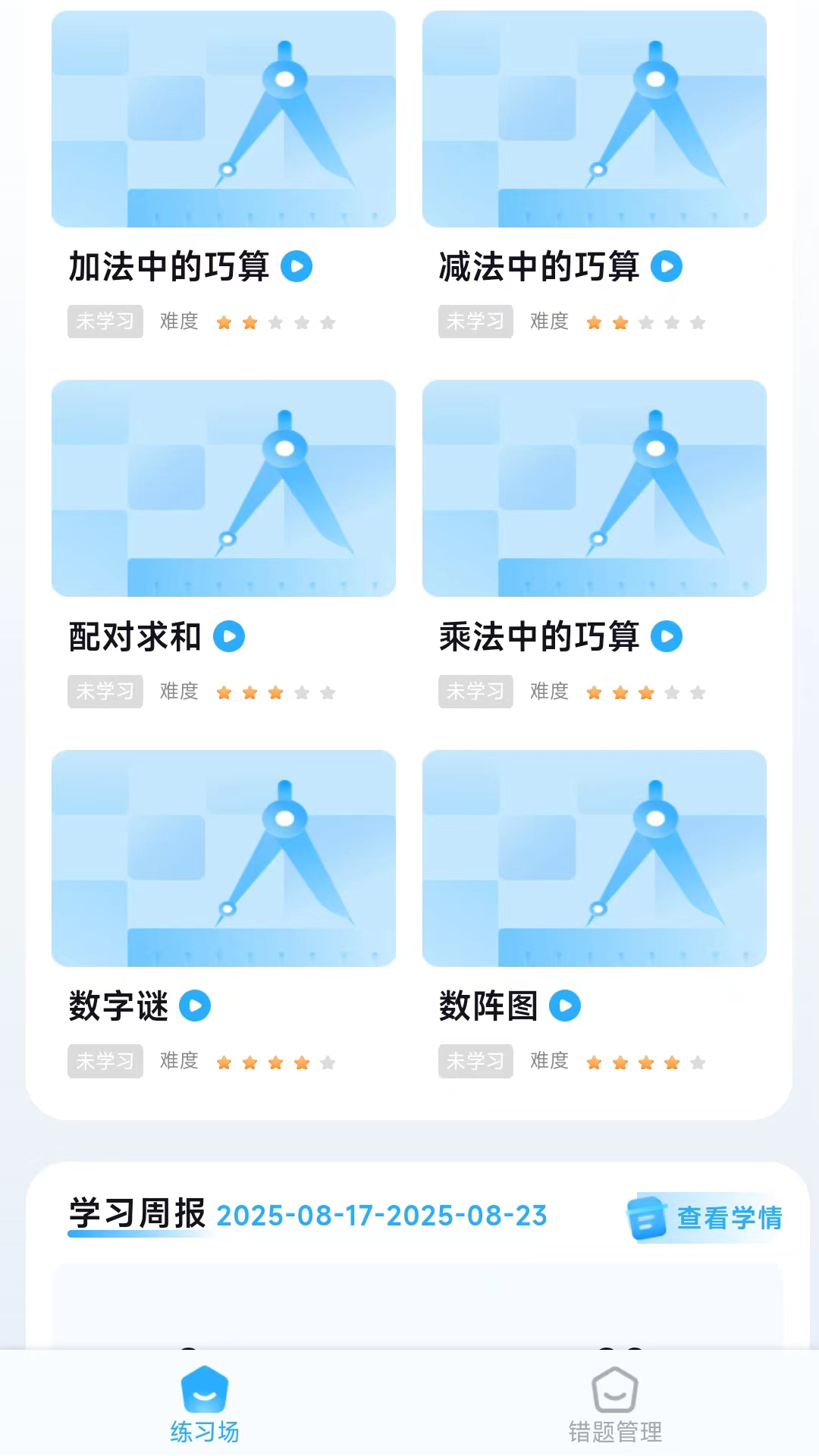Switch to the 练习场 tab
This screenshot has height=1456, width=819.
[205, 1409]
